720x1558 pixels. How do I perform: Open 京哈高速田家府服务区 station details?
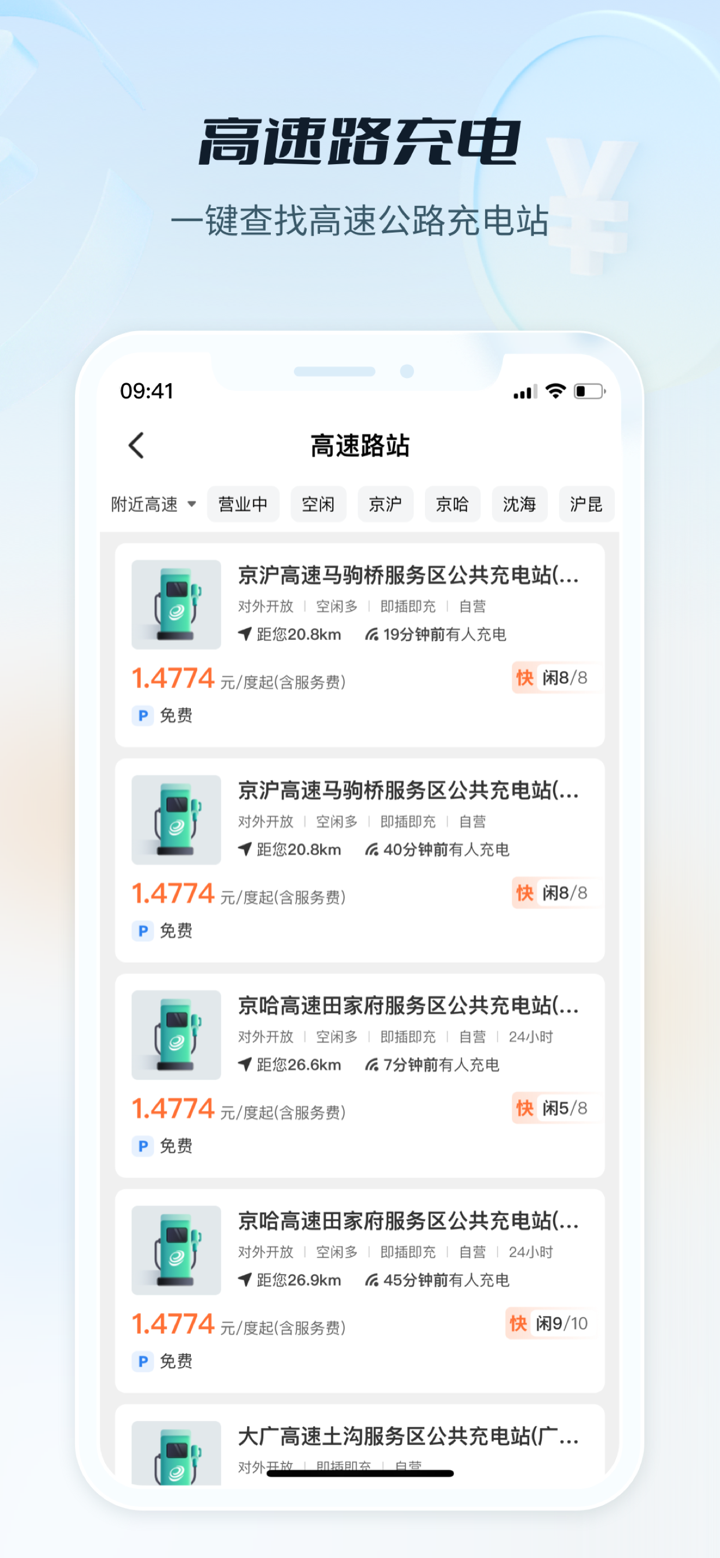(x=398, y=1005)
